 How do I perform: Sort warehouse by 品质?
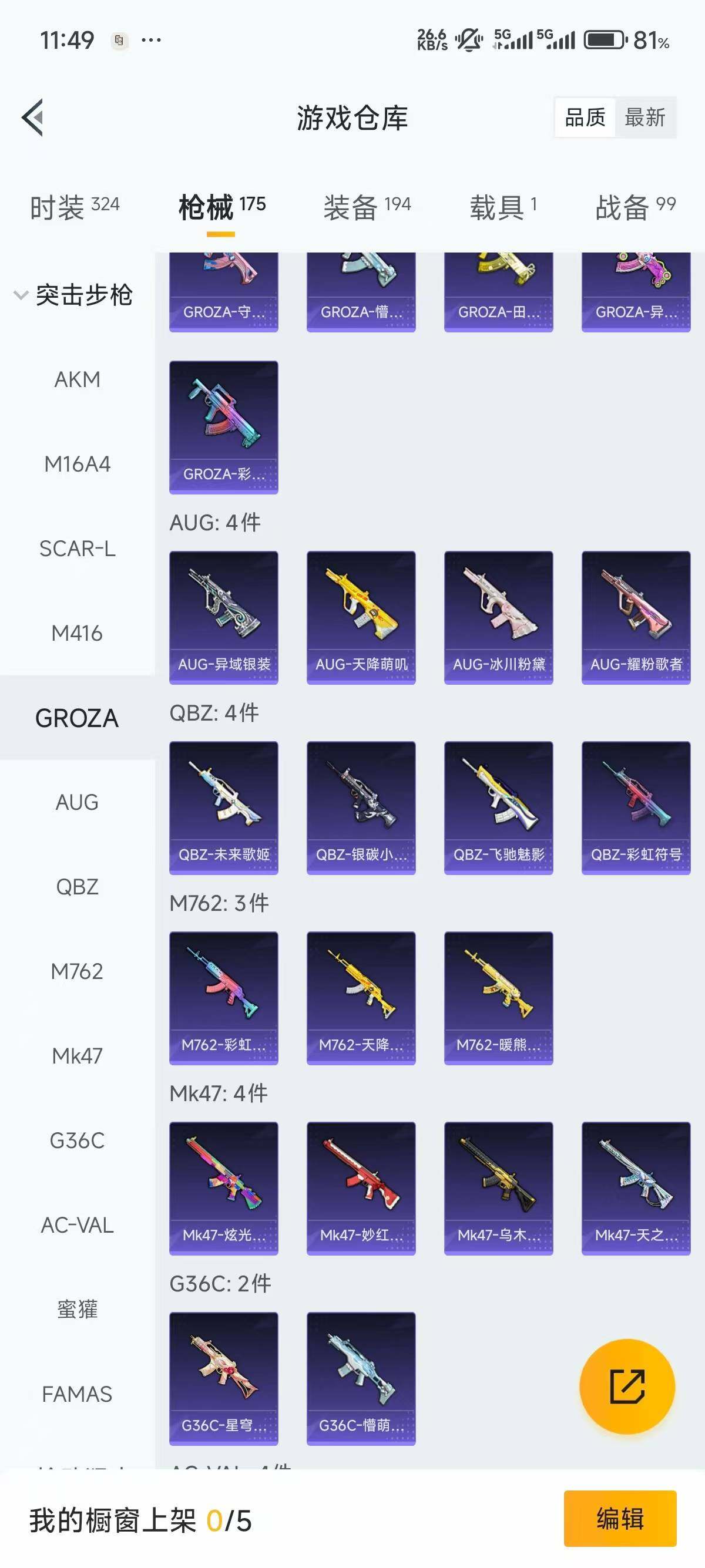point(585,117)
